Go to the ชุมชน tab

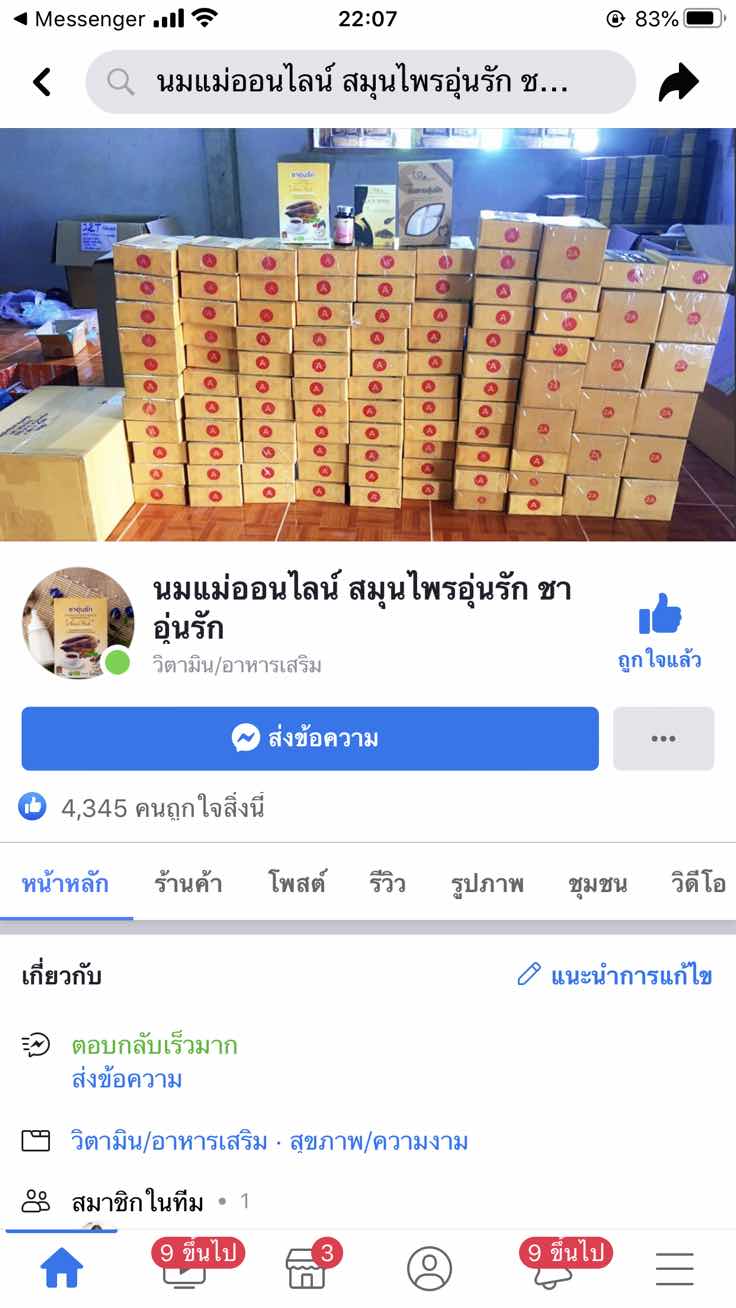[597, 884]
